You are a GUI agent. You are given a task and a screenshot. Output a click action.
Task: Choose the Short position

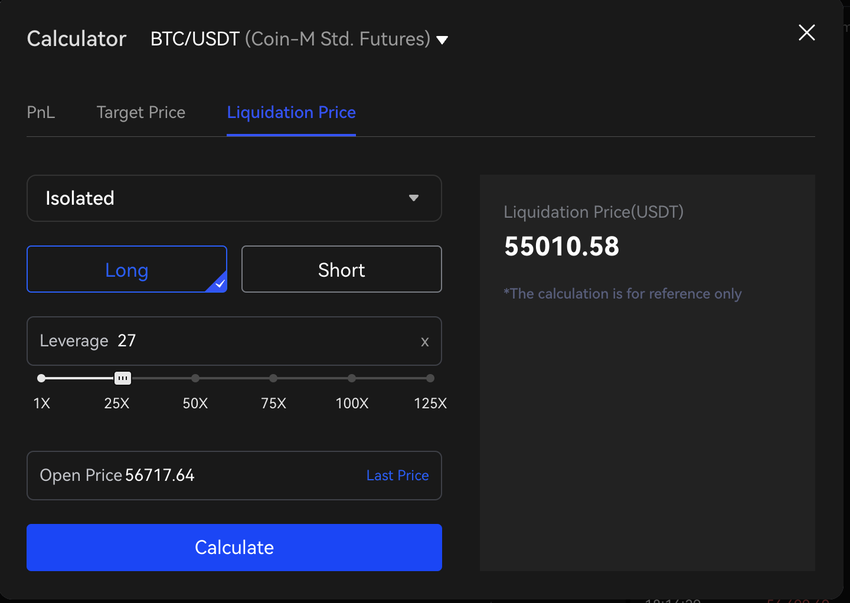coord(341,270)
